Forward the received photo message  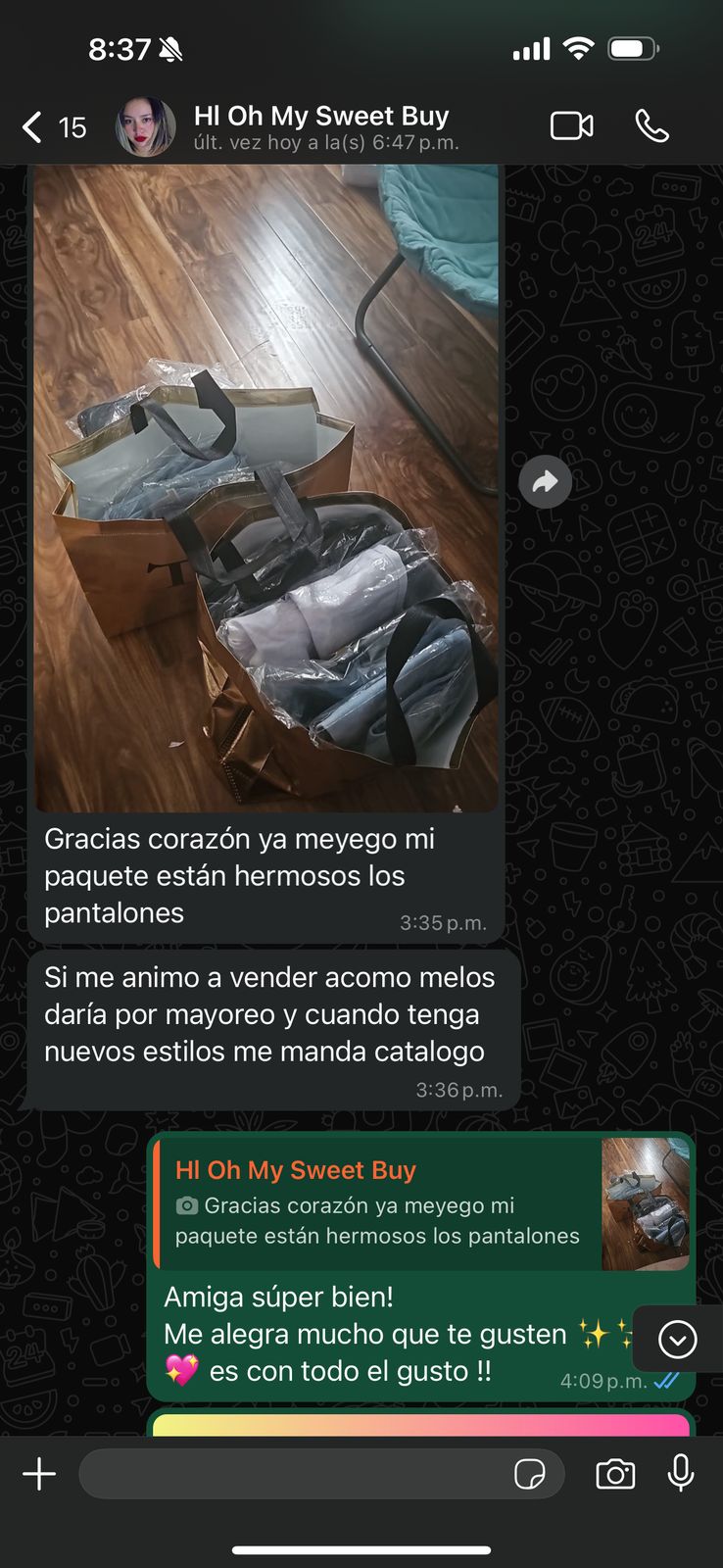click(545, 481)
